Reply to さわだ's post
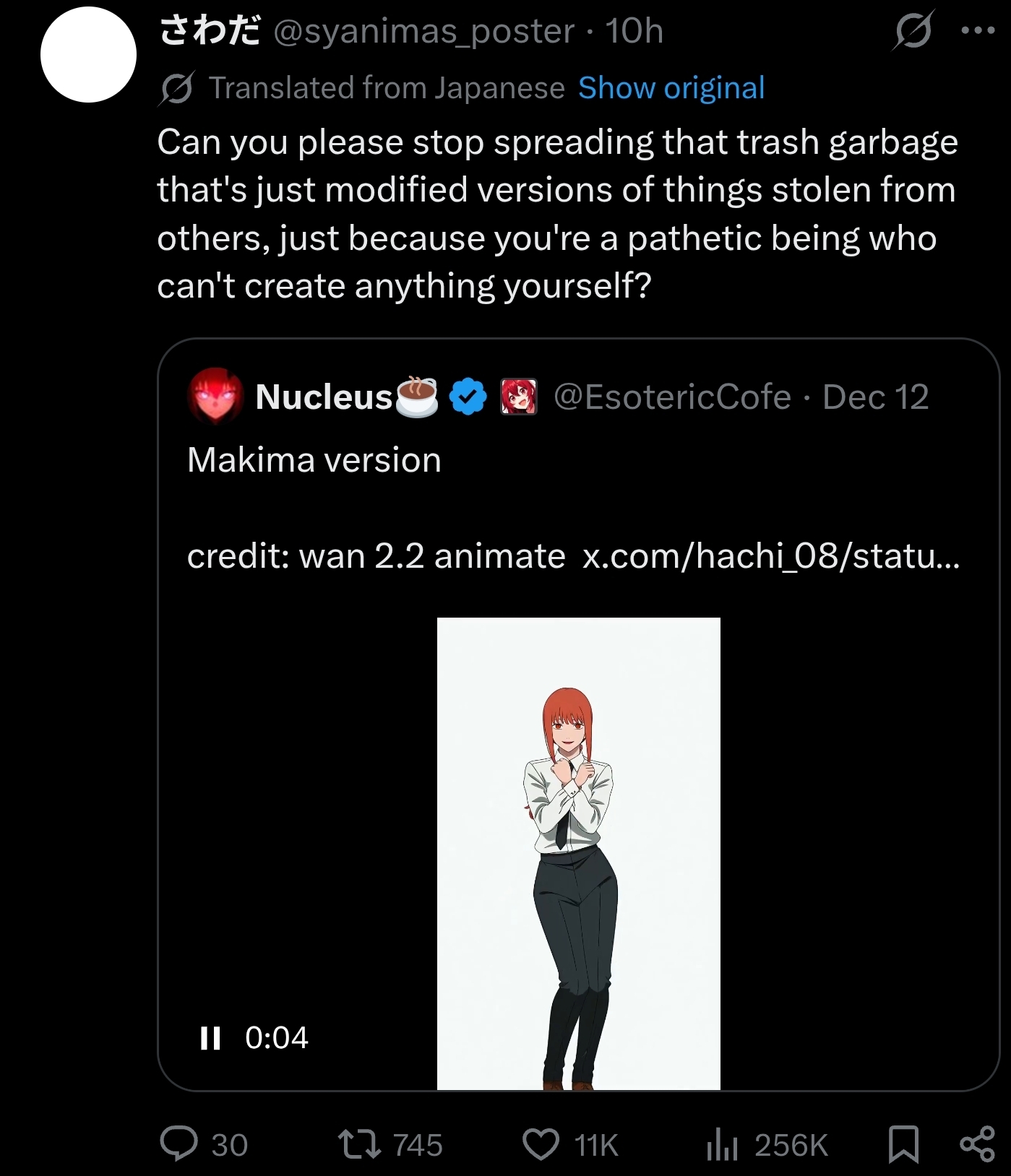Screen dimensions: 1011x1176 point(178,1144)
